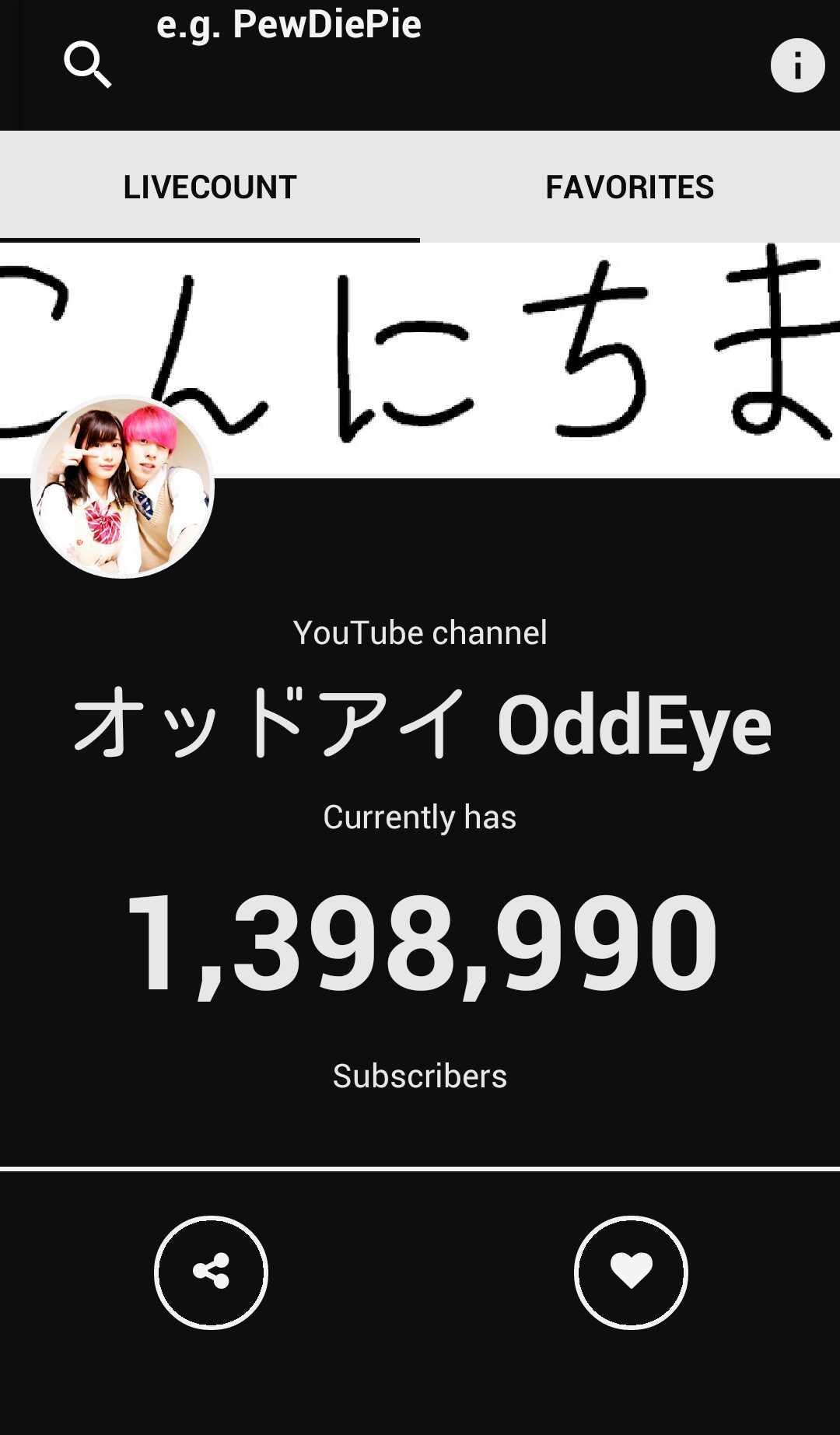Open the info button
The width and height of the screenshot is (840, 1435).
[797, 65]
